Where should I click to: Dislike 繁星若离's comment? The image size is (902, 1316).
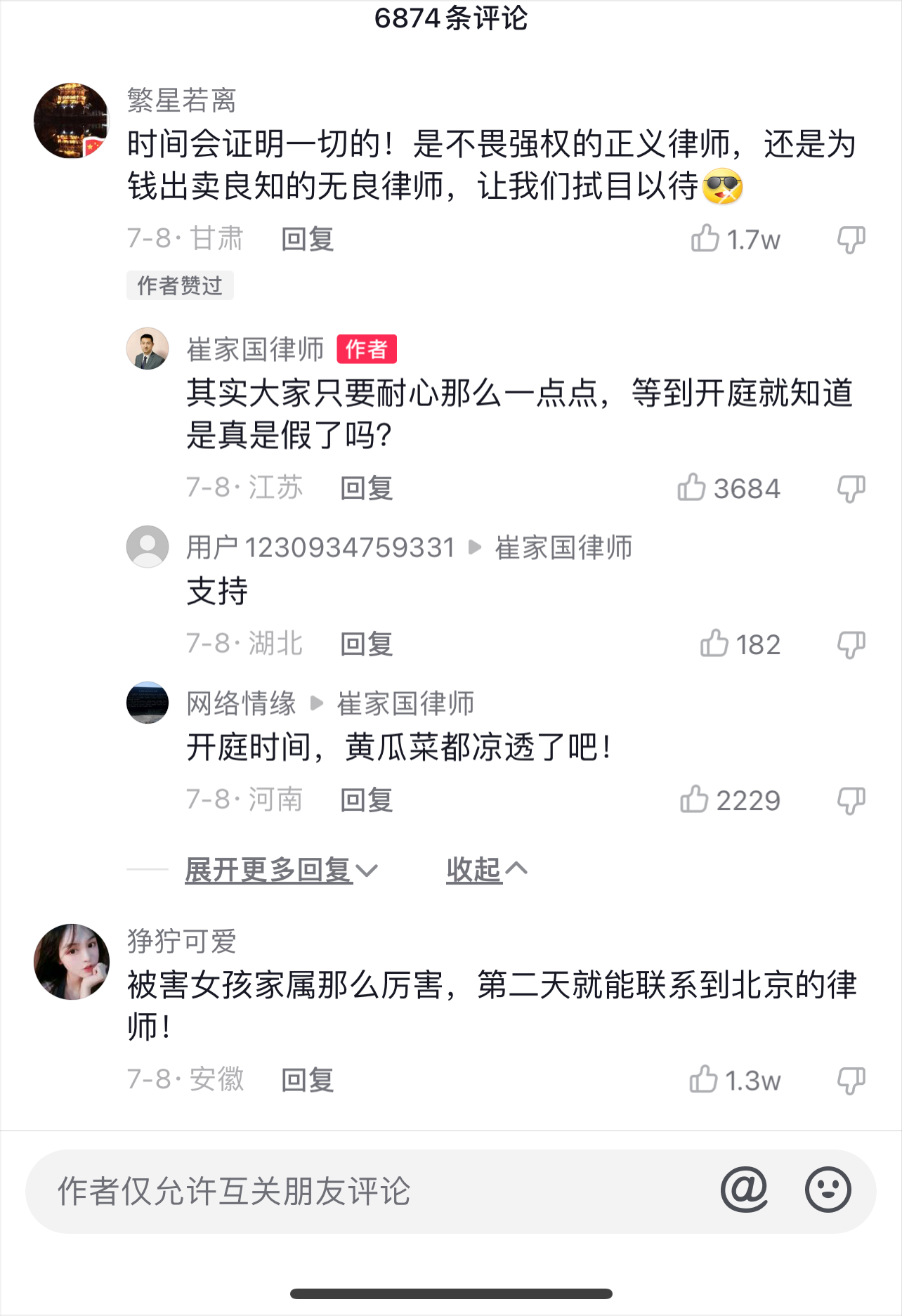pos(851,240)
